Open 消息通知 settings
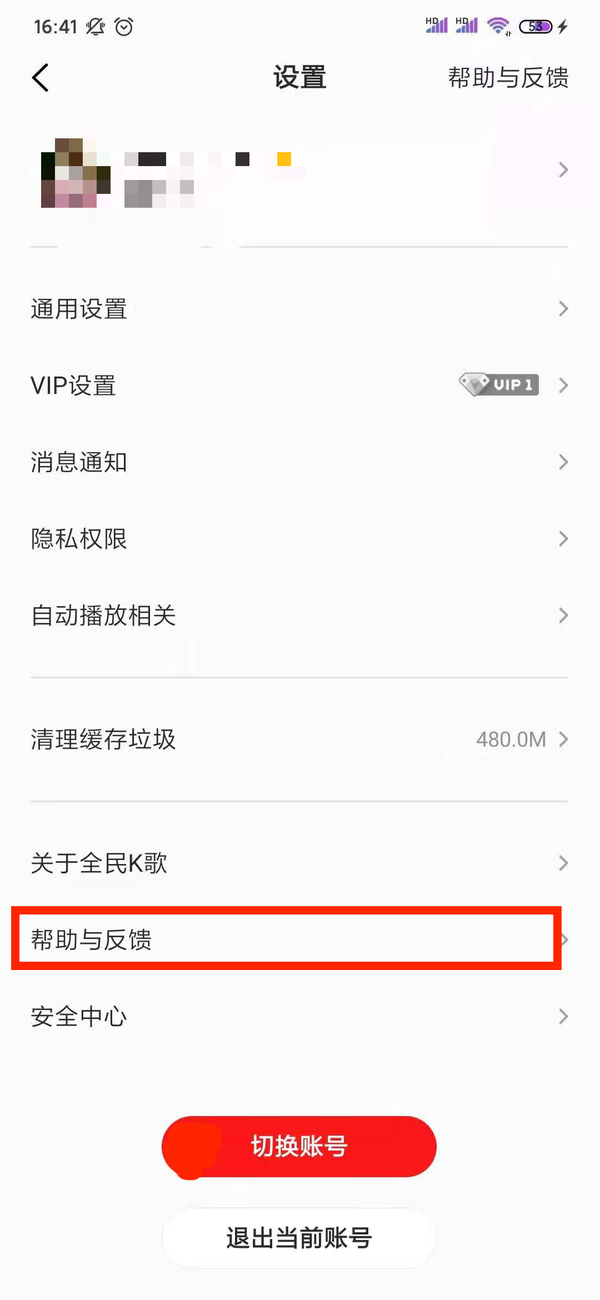Viewport: 600px width, 1300px height. tap(300, 462)
